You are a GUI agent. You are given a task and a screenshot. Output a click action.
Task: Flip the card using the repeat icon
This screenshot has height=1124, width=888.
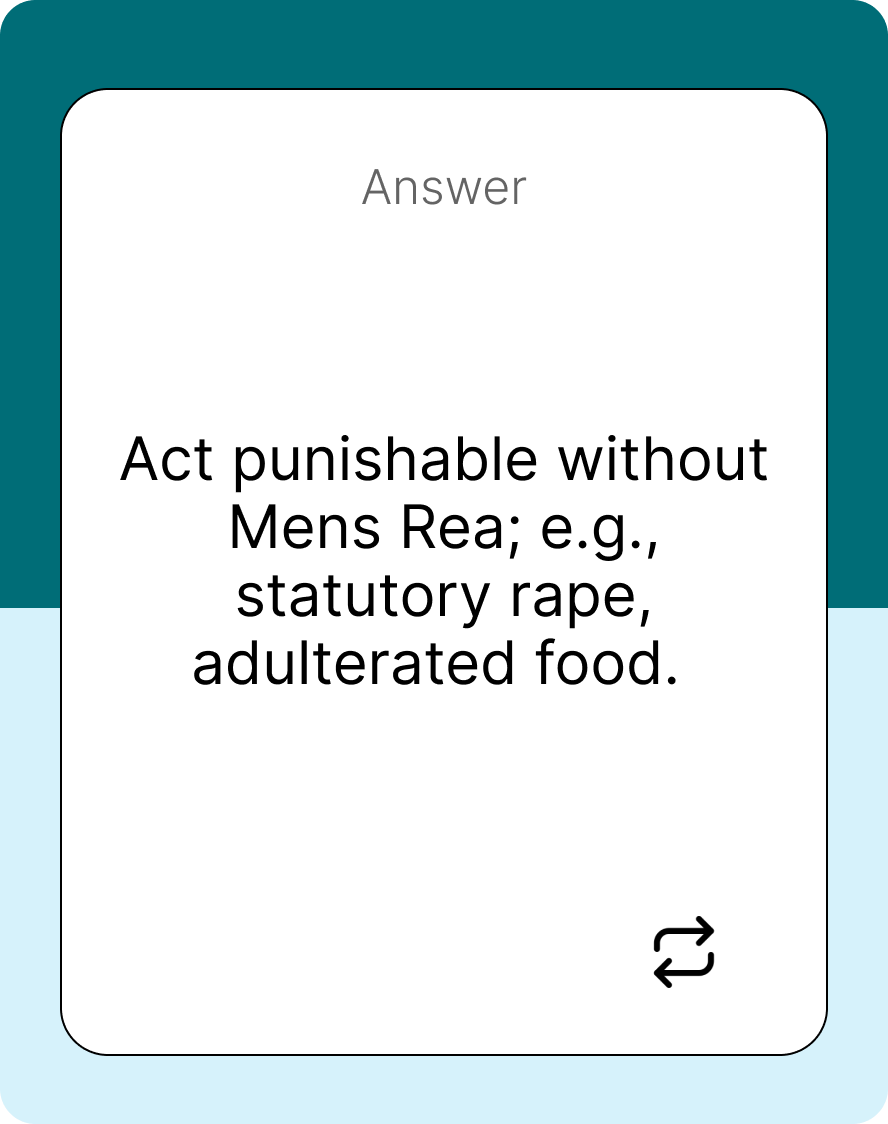pos(684,951)
